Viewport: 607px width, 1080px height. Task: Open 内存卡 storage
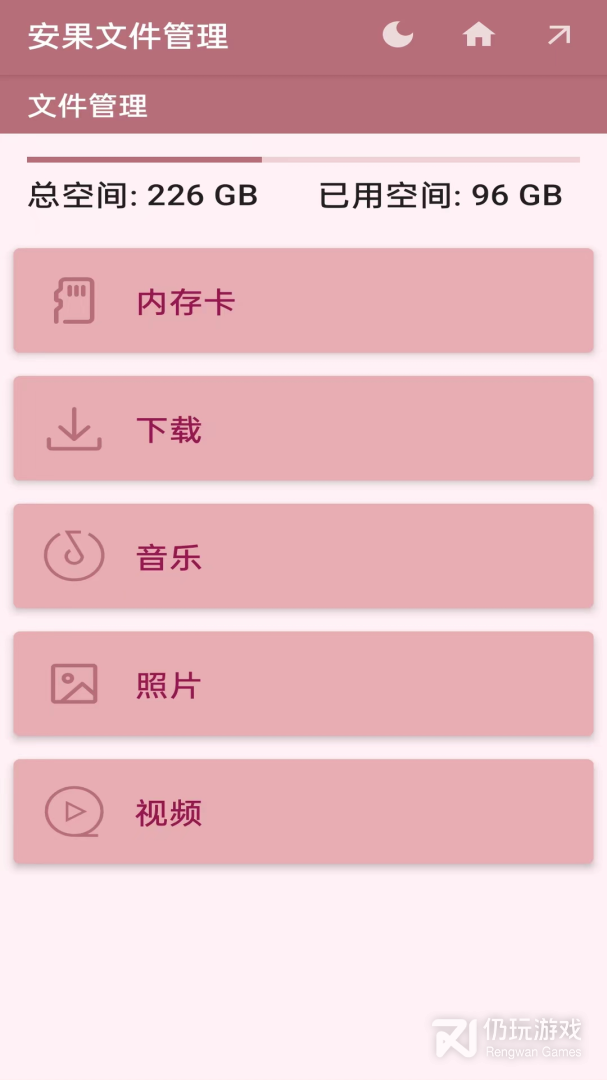(x=303, y=301)
